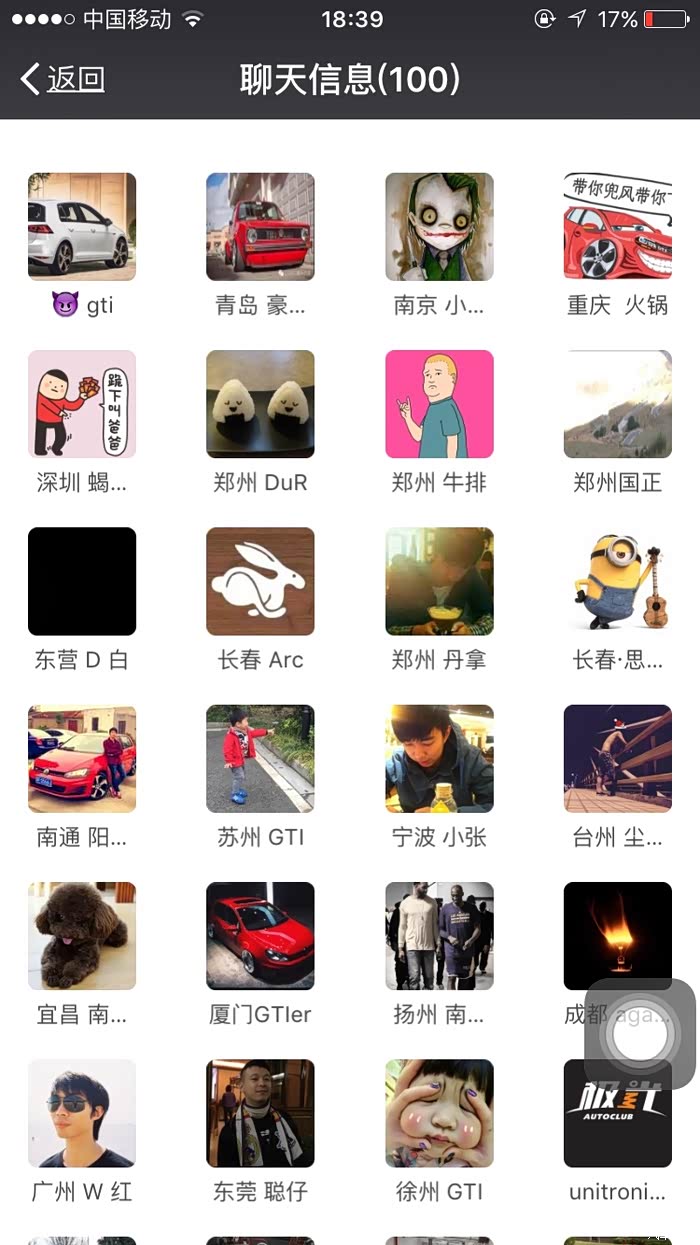Open the profile of 东莞 聪仔
The image size is (700, 1245).
(260, 1113)
